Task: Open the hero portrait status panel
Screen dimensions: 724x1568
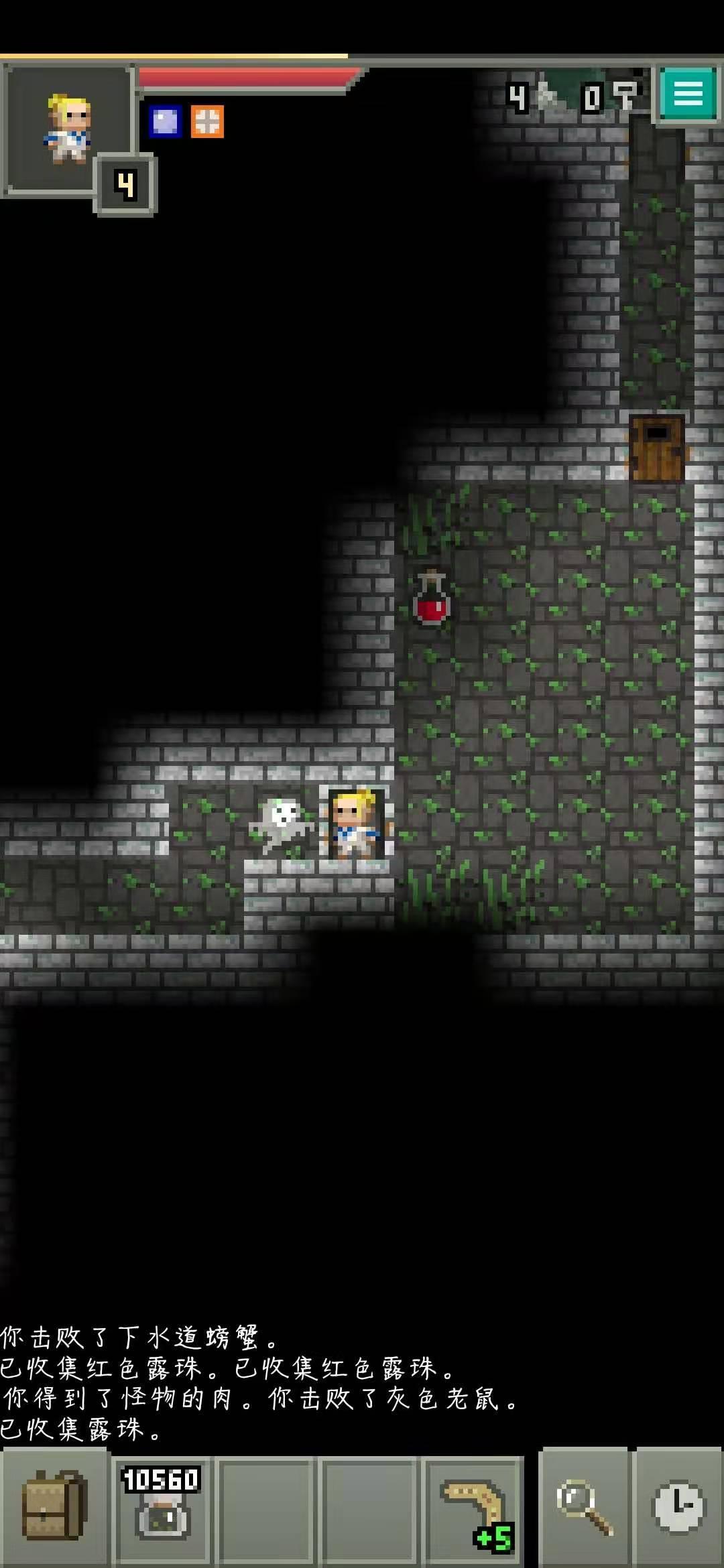Action: (x=67, y=129)
